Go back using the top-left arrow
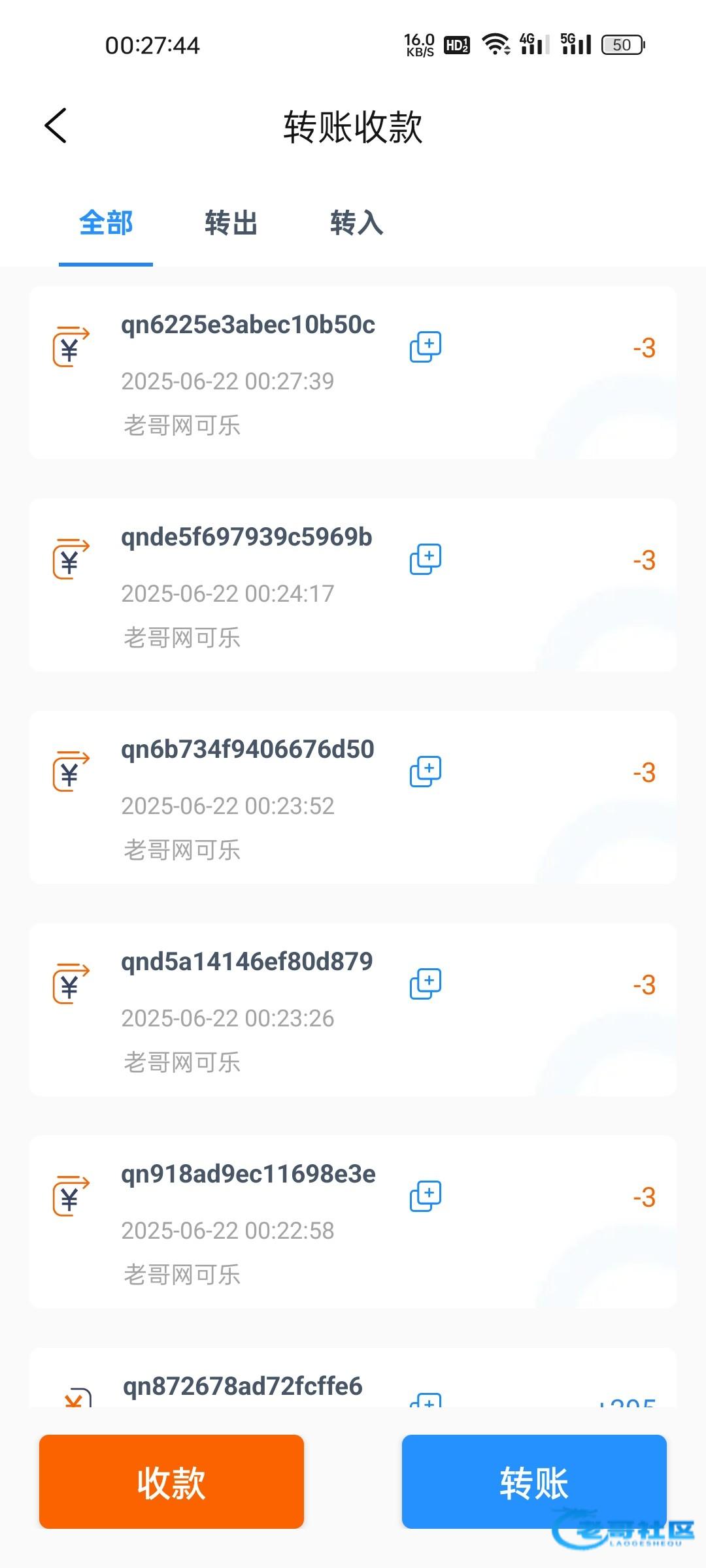Screen dimensions: 706x1568 pyautogui.click(x=56, y=125)
